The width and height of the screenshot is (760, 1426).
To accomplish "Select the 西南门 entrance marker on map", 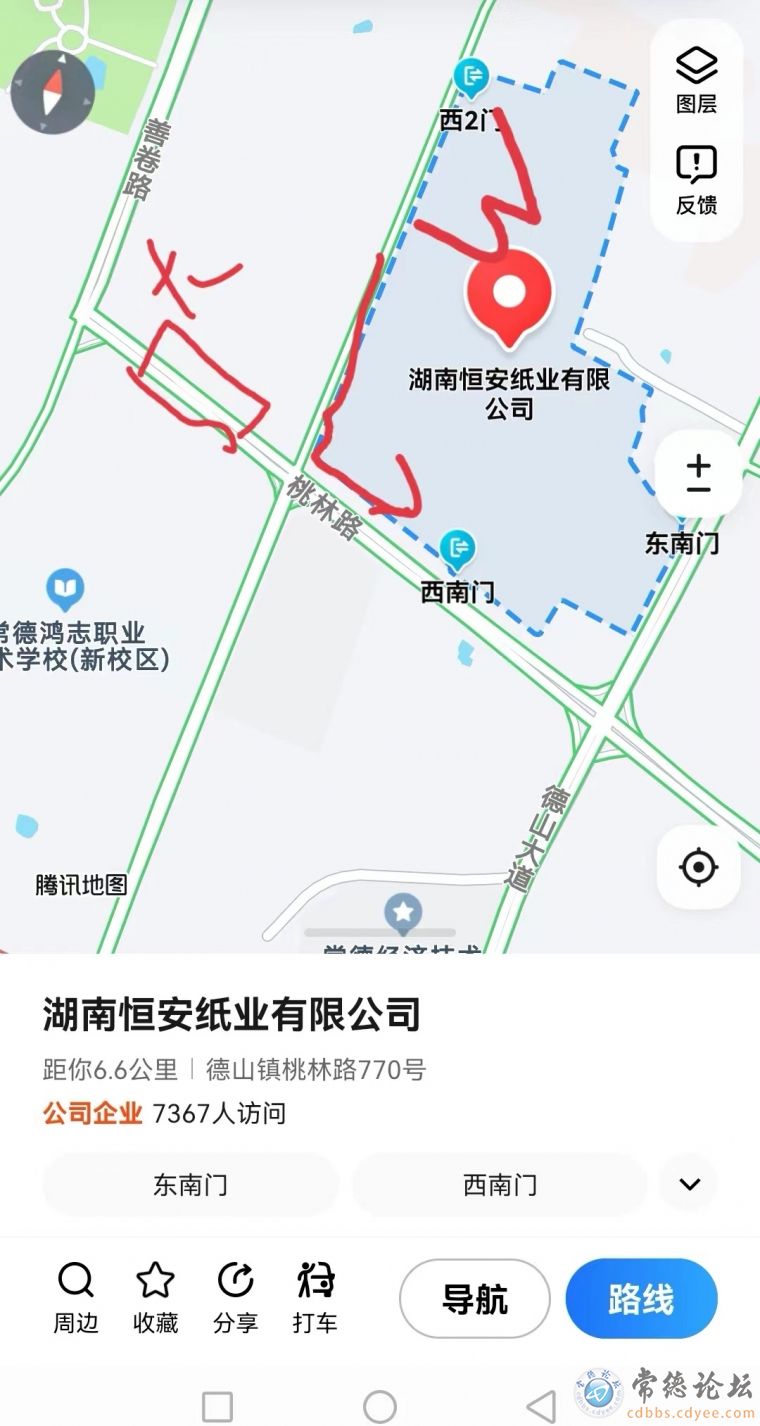I will coord(459,547).
